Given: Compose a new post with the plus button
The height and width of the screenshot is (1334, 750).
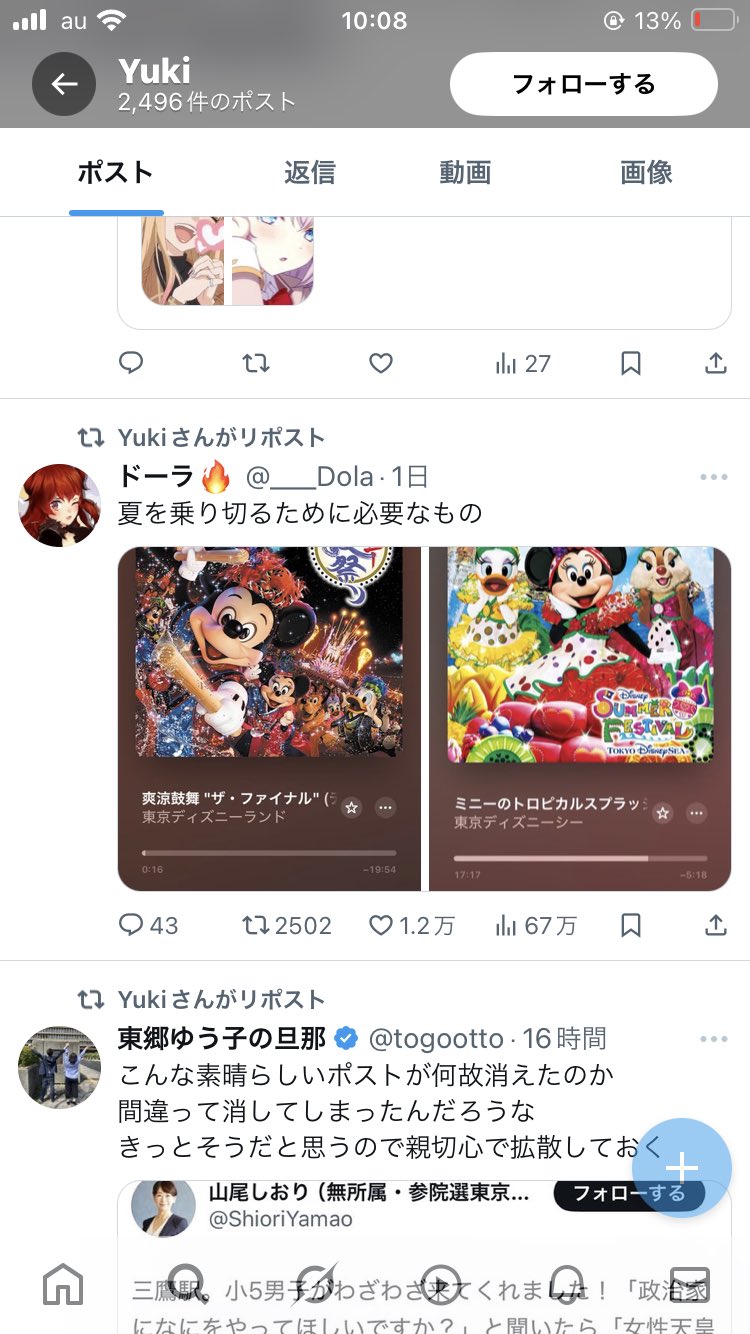Looking at the screenshot, I should click(682, 1168).
